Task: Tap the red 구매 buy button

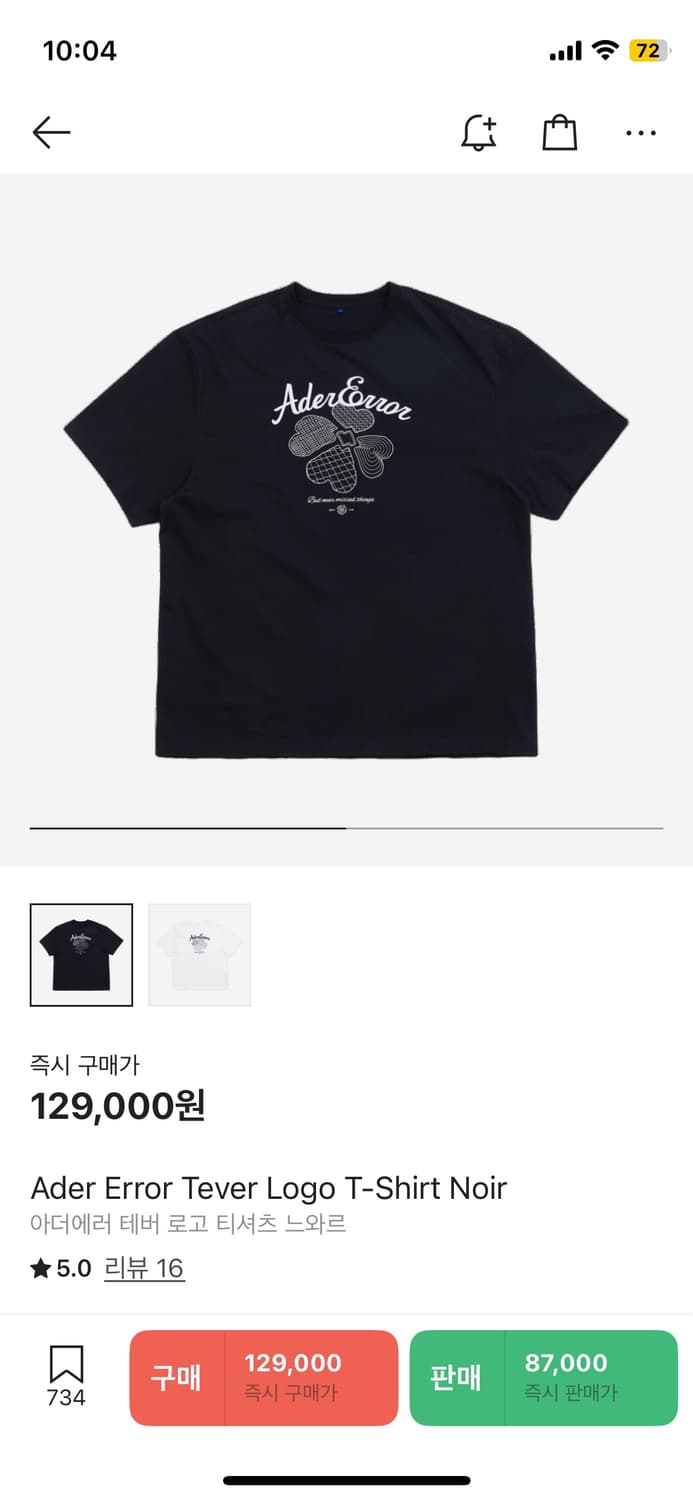Action: [x=264, y=1377]
